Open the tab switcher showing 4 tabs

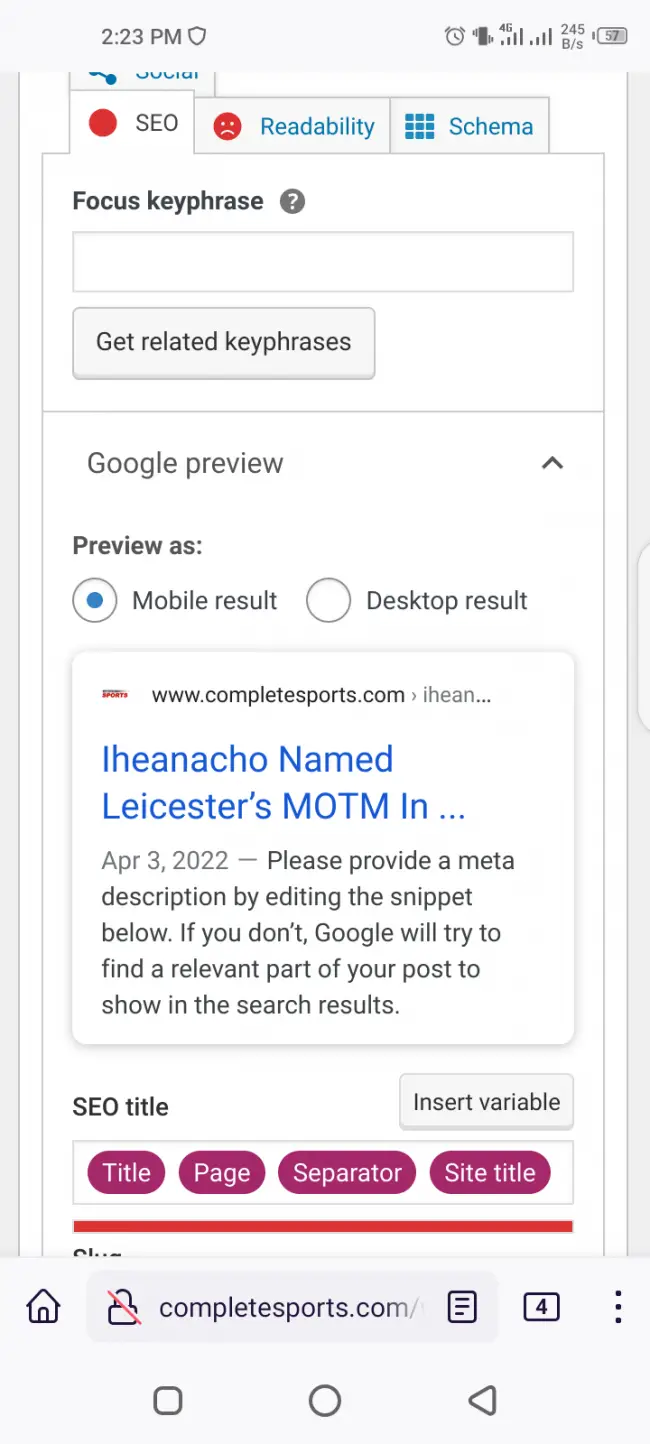coord(541,1307)
